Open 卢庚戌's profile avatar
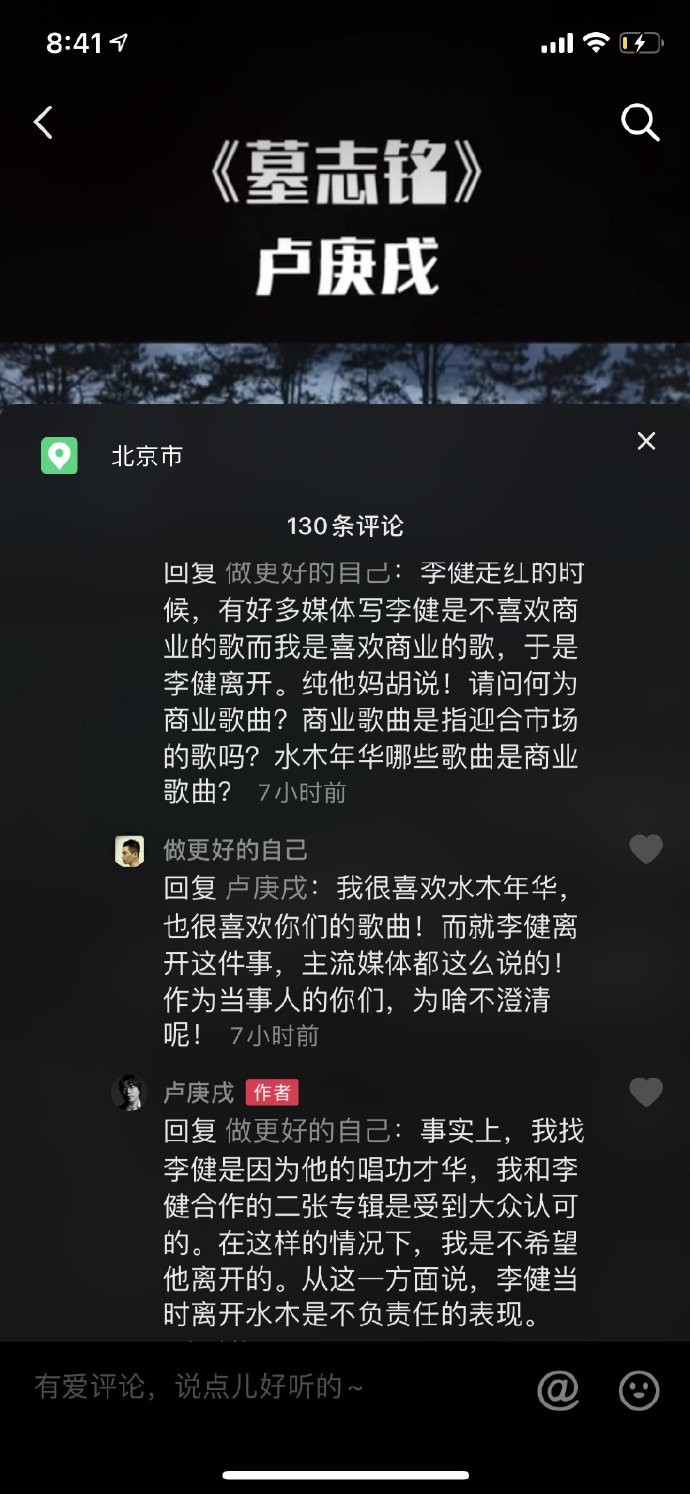 click(x=129, y=1092)
